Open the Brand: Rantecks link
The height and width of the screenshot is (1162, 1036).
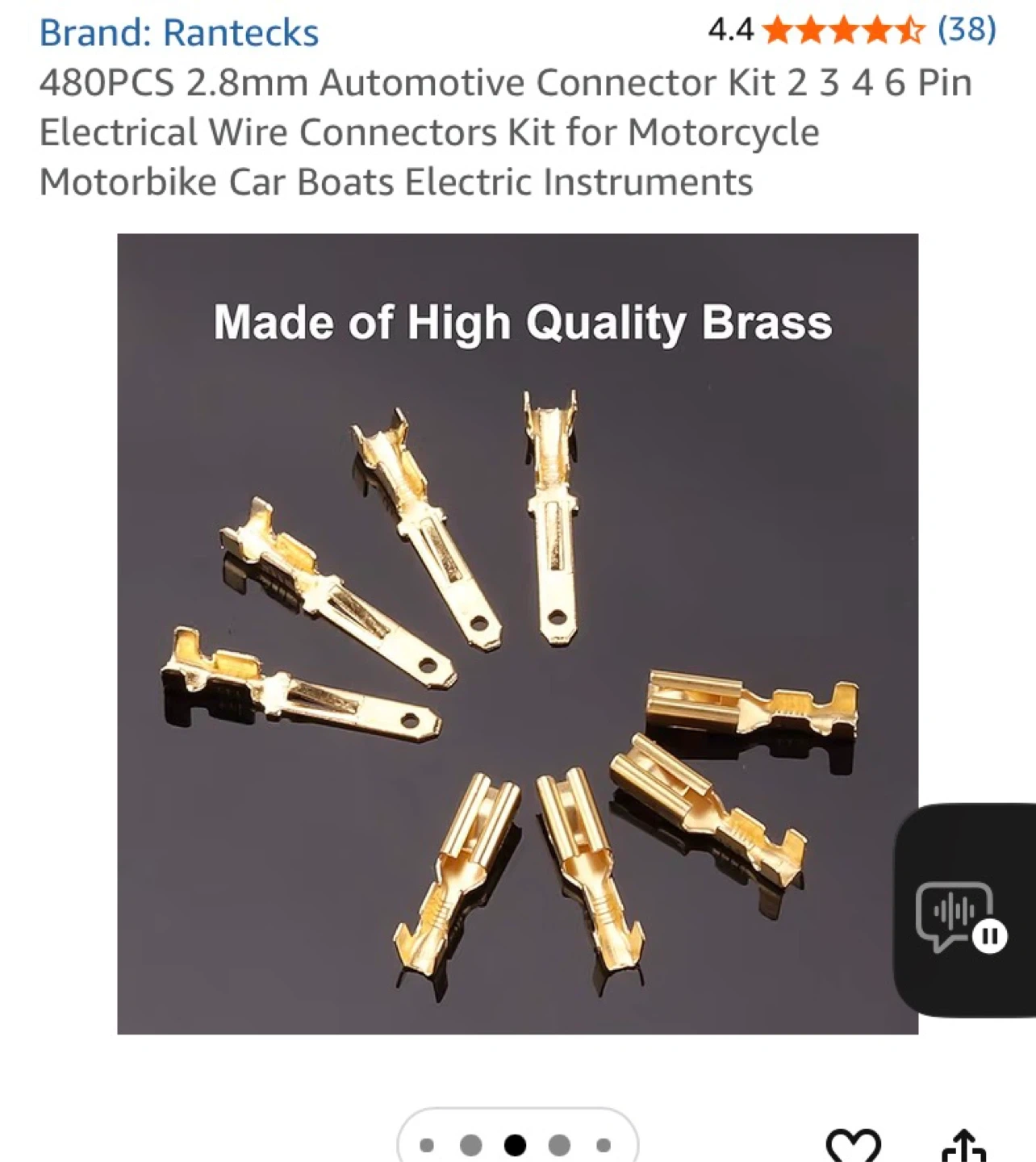[179, 33]
